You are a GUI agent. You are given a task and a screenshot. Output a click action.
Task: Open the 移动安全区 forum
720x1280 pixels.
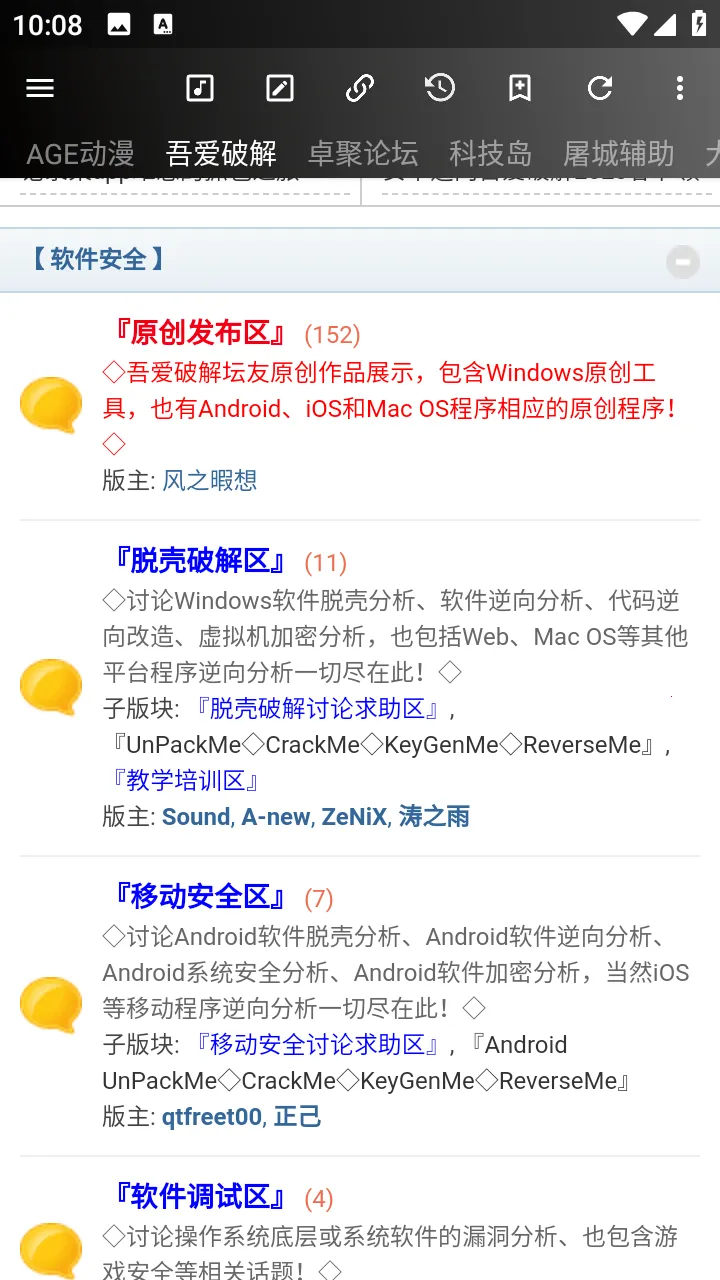201,897
